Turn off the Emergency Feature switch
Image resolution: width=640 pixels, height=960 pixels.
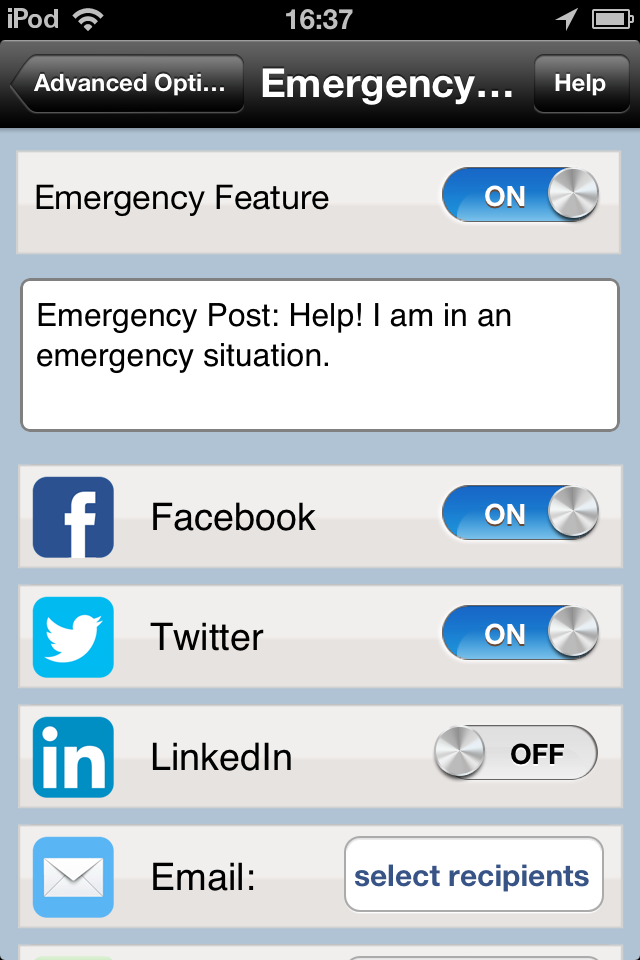click(x=519, y=195)
